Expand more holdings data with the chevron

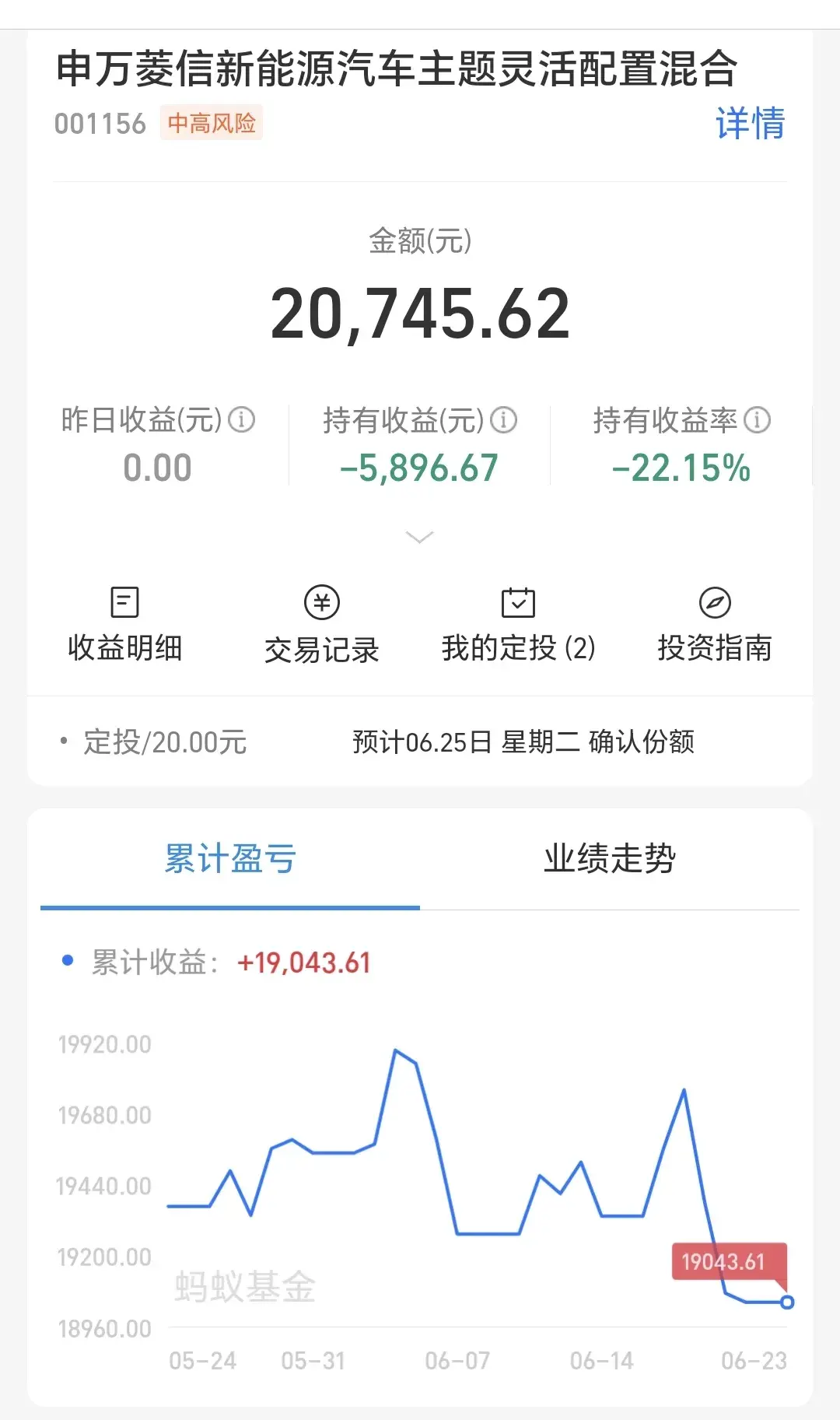(x=420, y=537)
